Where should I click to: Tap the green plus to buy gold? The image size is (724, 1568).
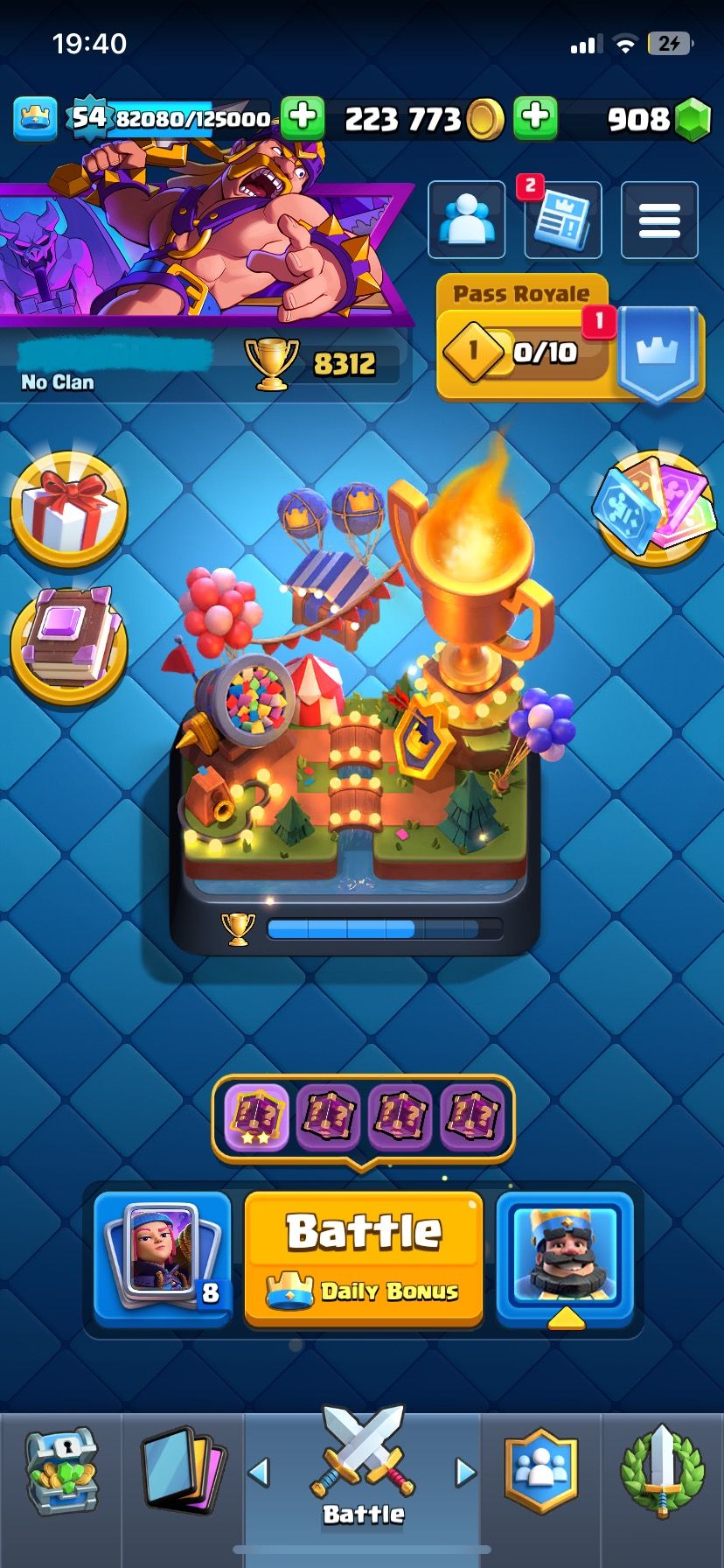pos(535,117)
